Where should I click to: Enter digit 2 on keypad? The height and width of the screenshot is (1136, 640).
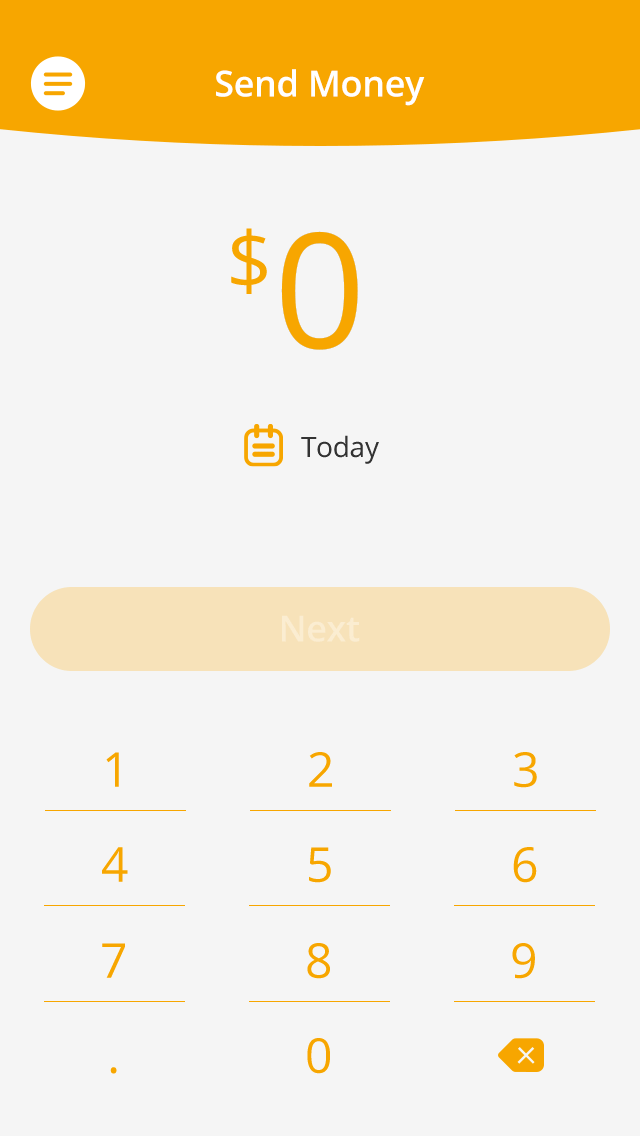[x=320, y=770]
